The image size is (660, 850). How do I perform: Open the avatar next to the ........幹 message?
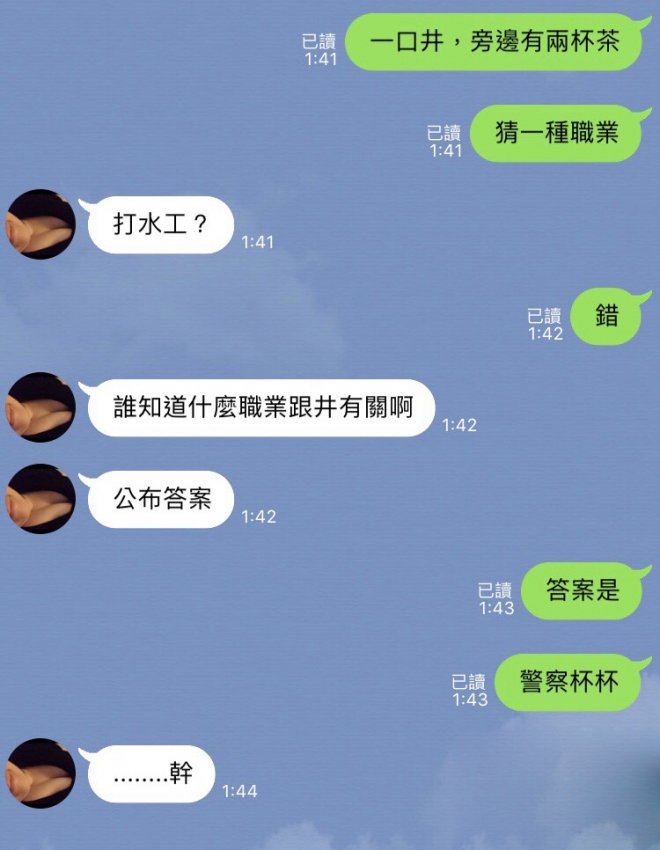(41, 773)
